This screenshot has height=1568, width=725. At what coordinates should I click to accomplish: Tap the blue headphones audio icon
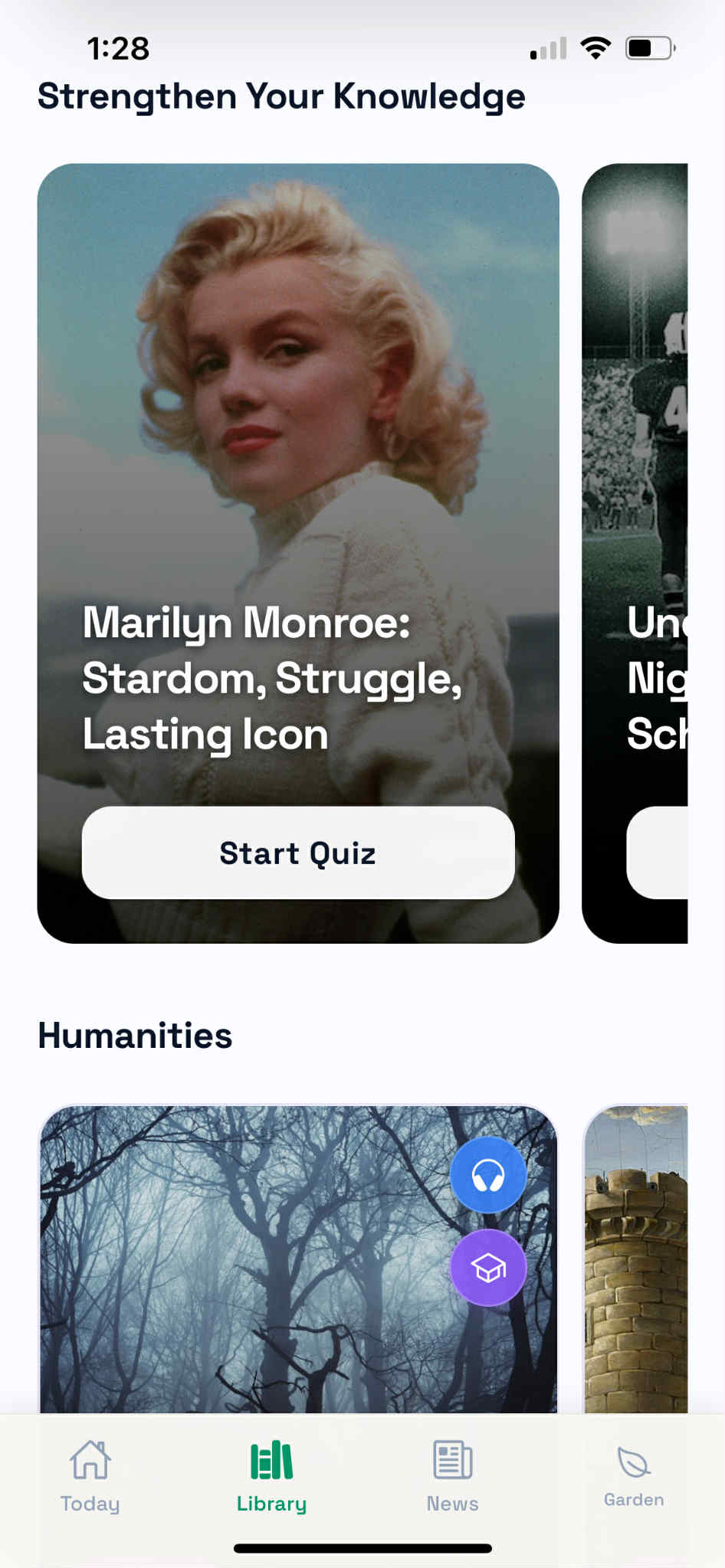click(487, 1175)
